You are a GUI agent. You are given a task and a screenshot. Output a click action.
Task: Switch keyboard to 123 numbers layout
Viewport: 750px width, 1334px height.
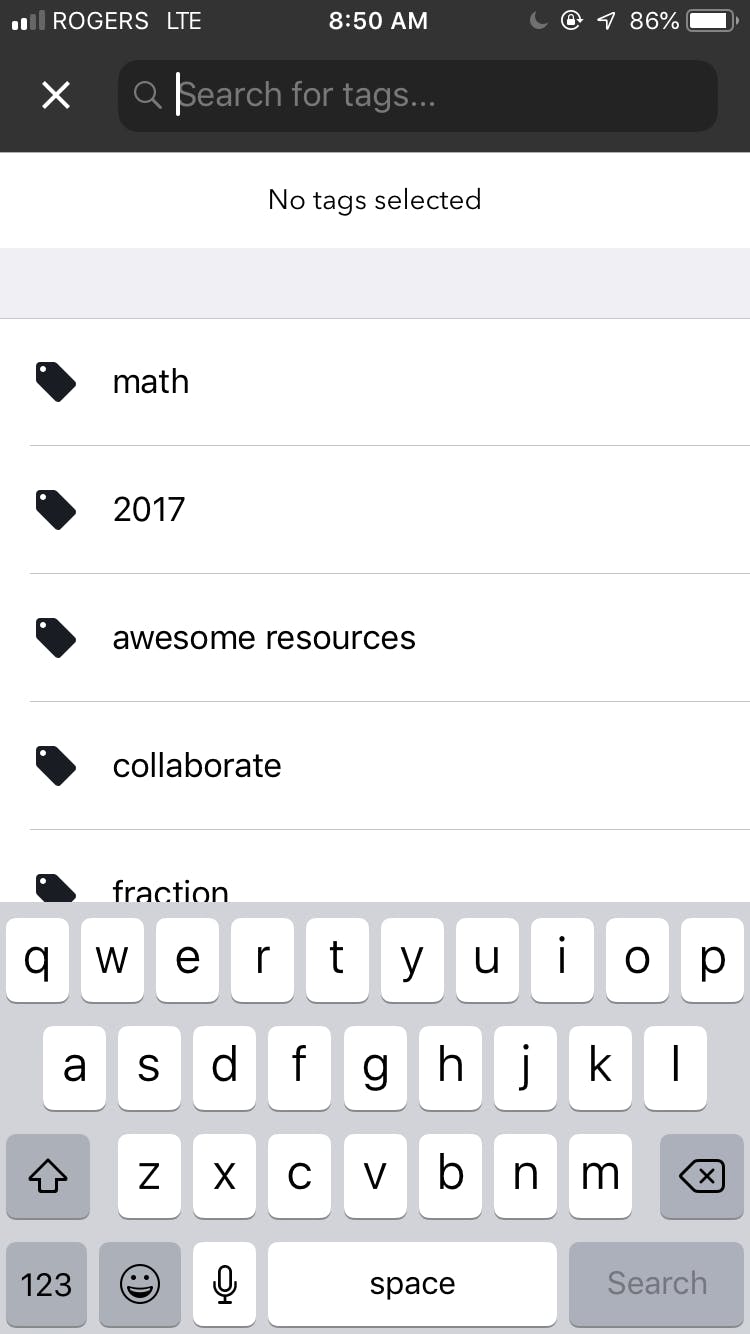click(47, 1284)
